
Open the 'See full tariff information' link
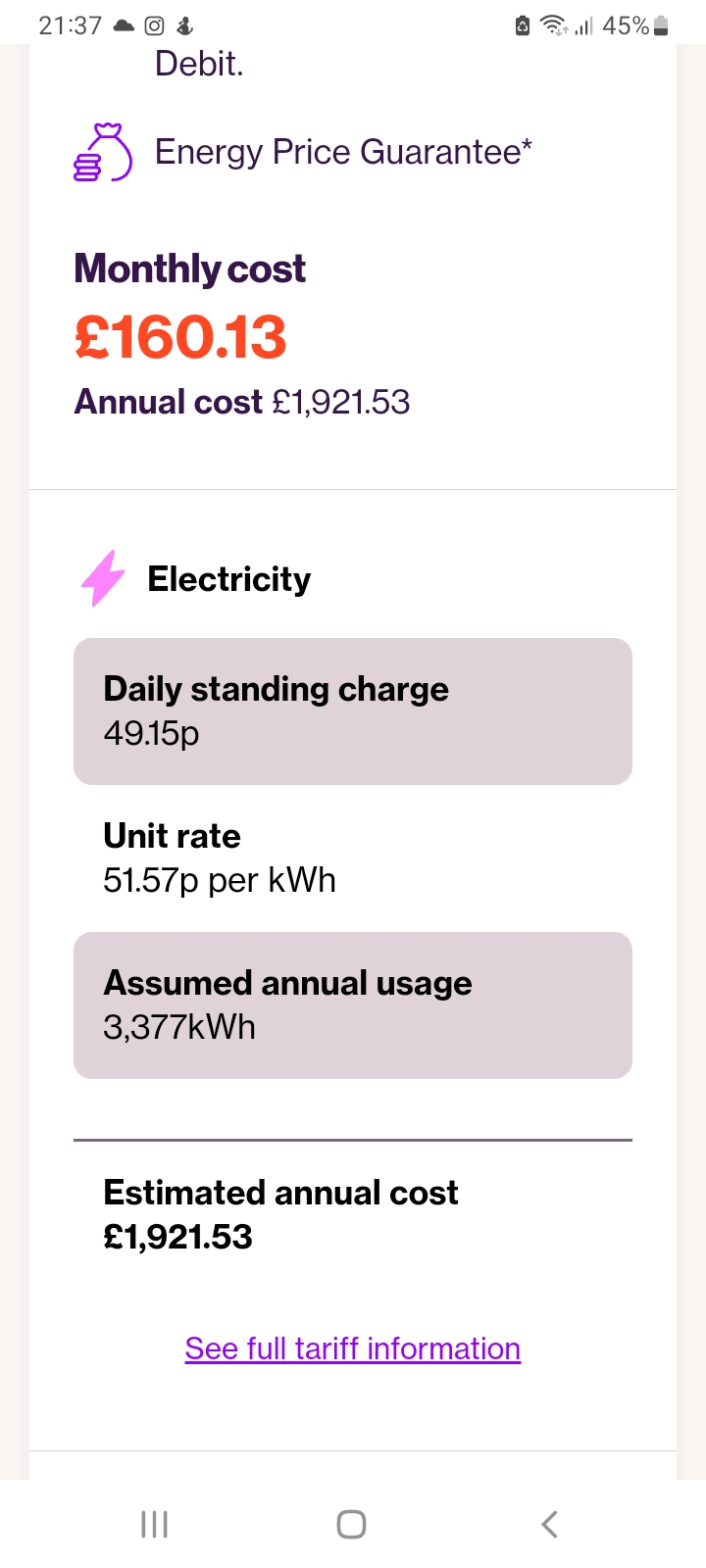(352, 1348)
